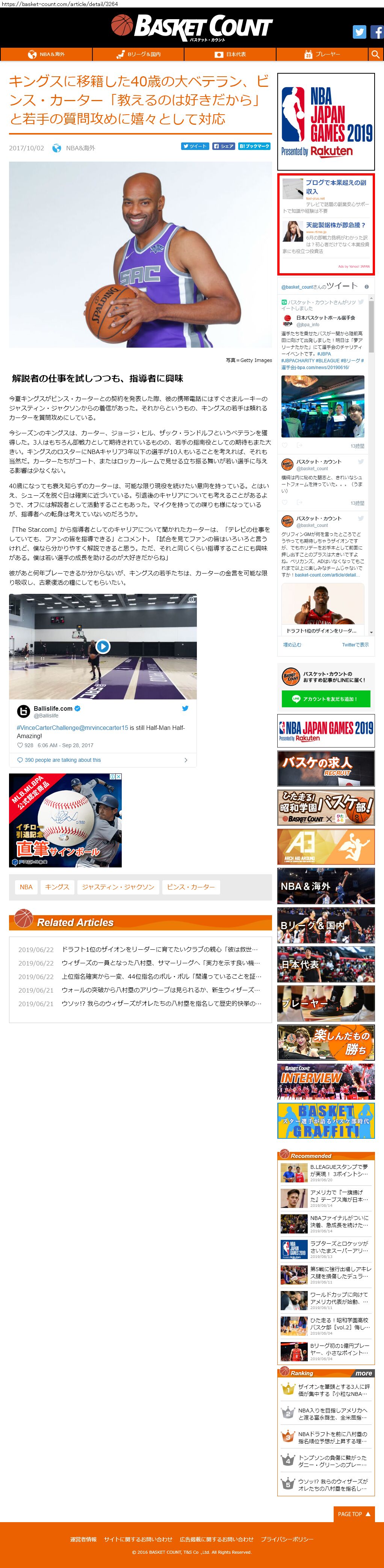The height and width of the screenshot is (1568, 384).
Task: Add a B! ブックマーク bookmark
Action: (254, 146)
